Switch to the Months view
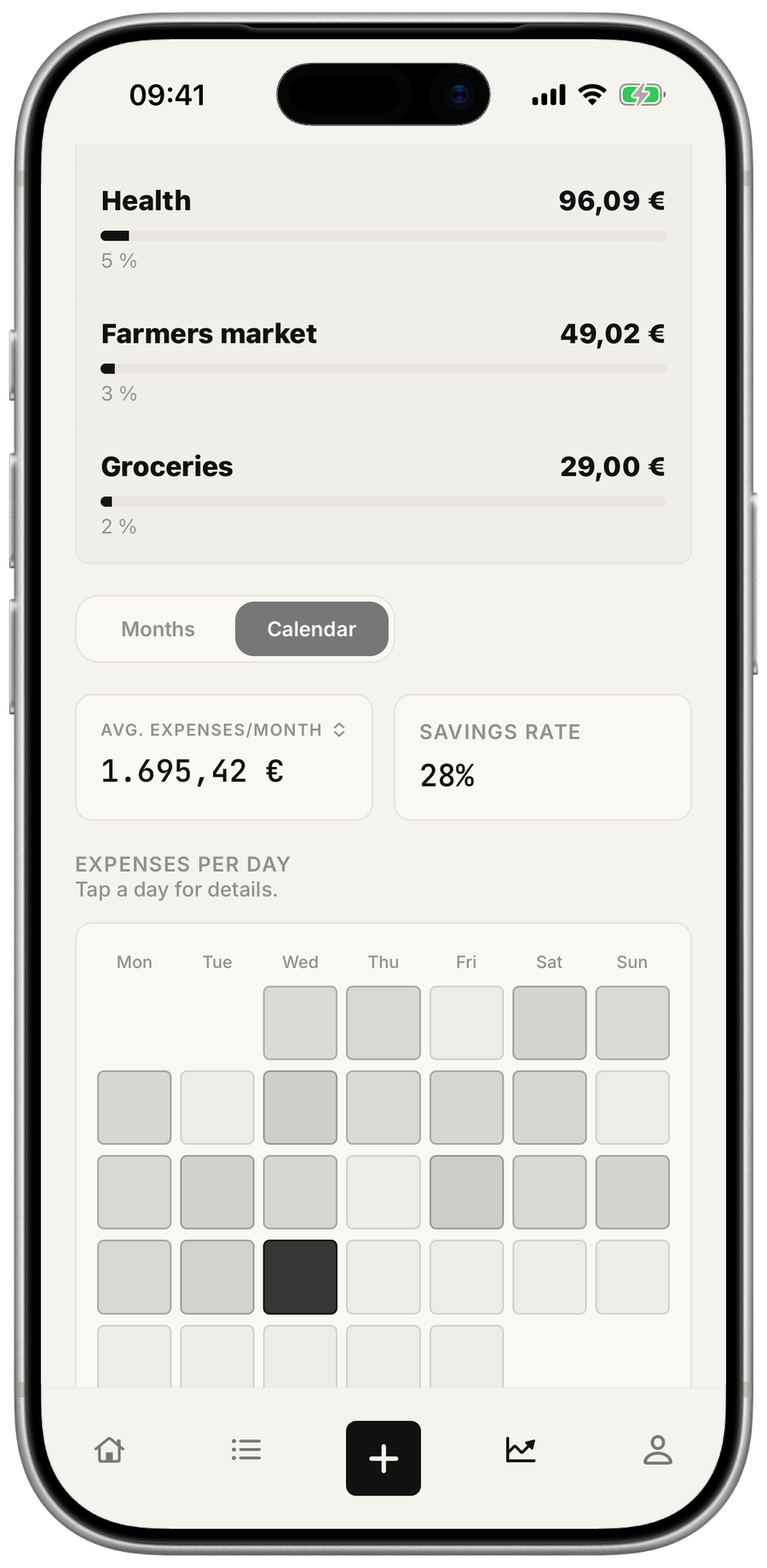Screen dimensions: 767x1568 [x=158, y=629]
